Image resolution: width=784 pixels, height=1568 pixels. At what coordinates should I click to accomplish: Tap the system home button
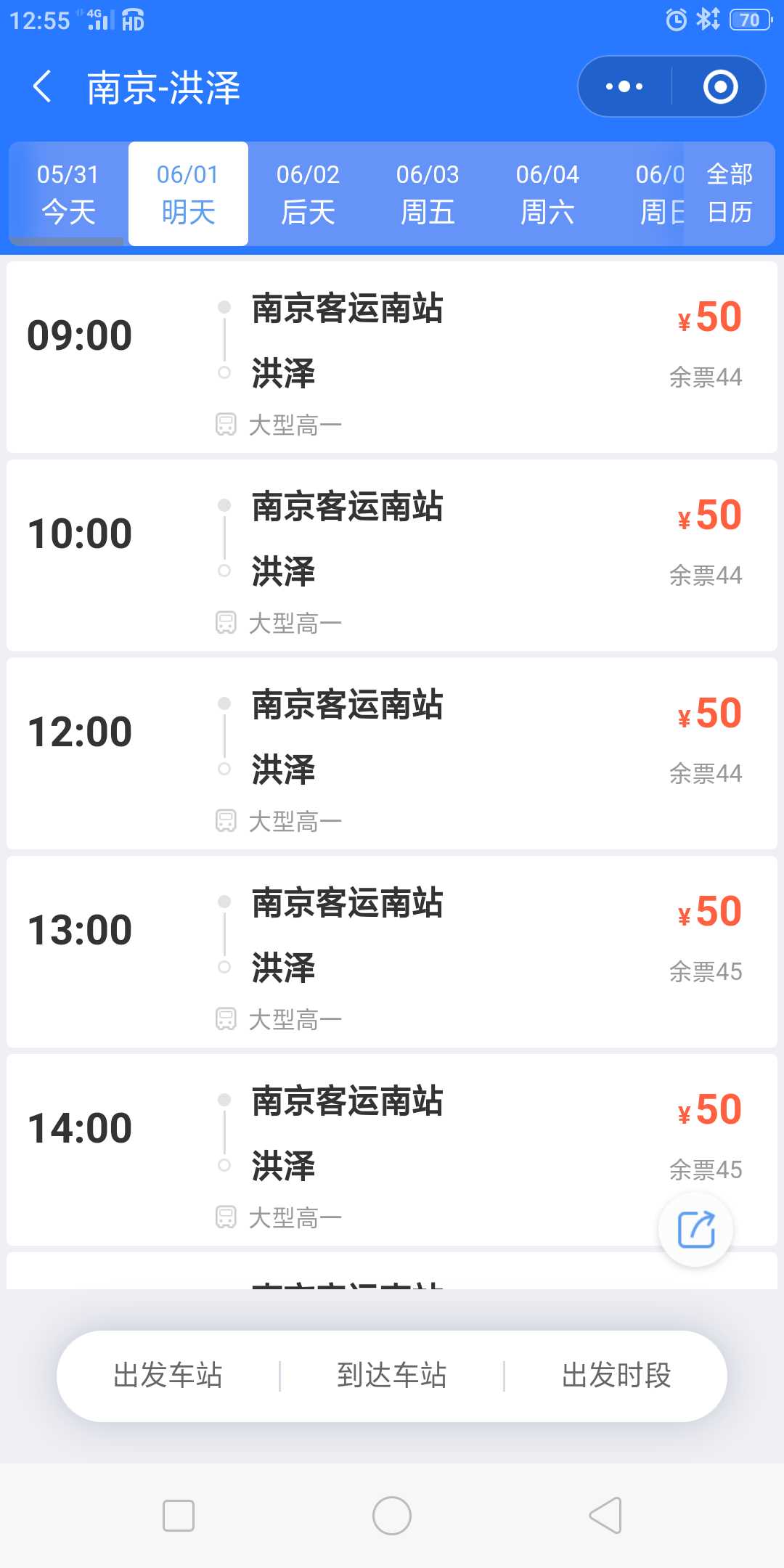tap(392, 1516)
